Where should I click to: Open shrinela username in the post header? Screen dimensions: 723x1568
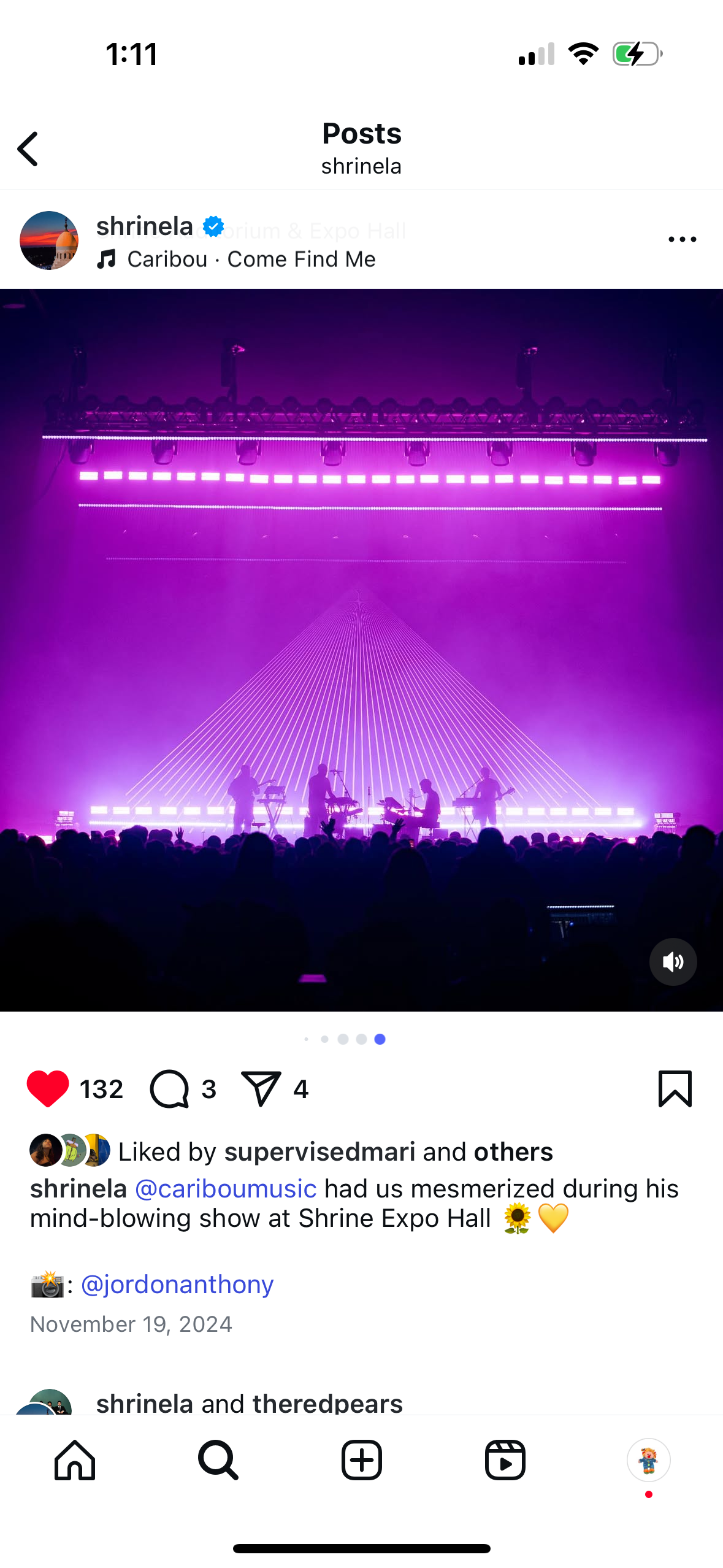tap(145, 226)
